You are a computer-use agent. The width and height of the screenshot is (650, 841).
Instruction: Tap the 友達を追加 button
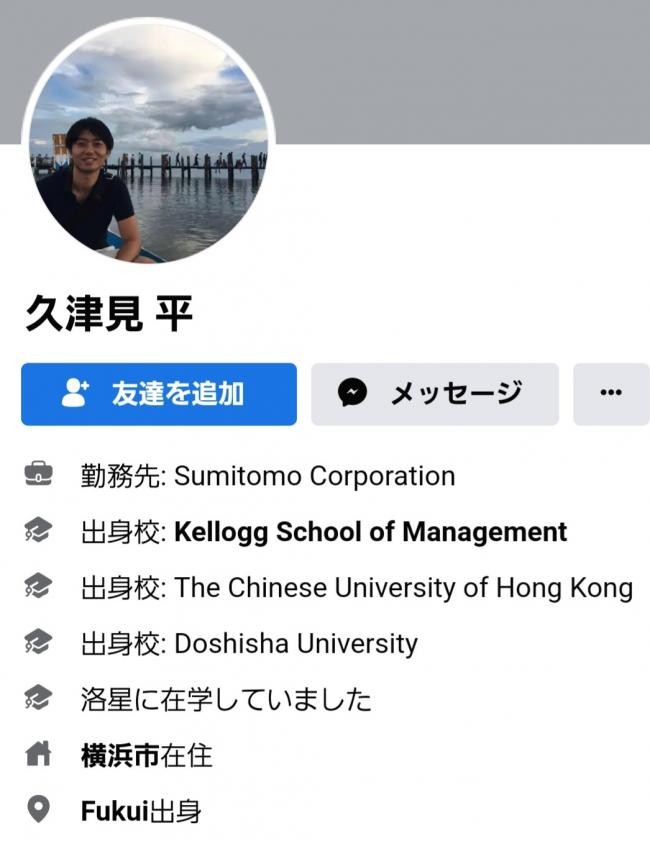[158, 394]
